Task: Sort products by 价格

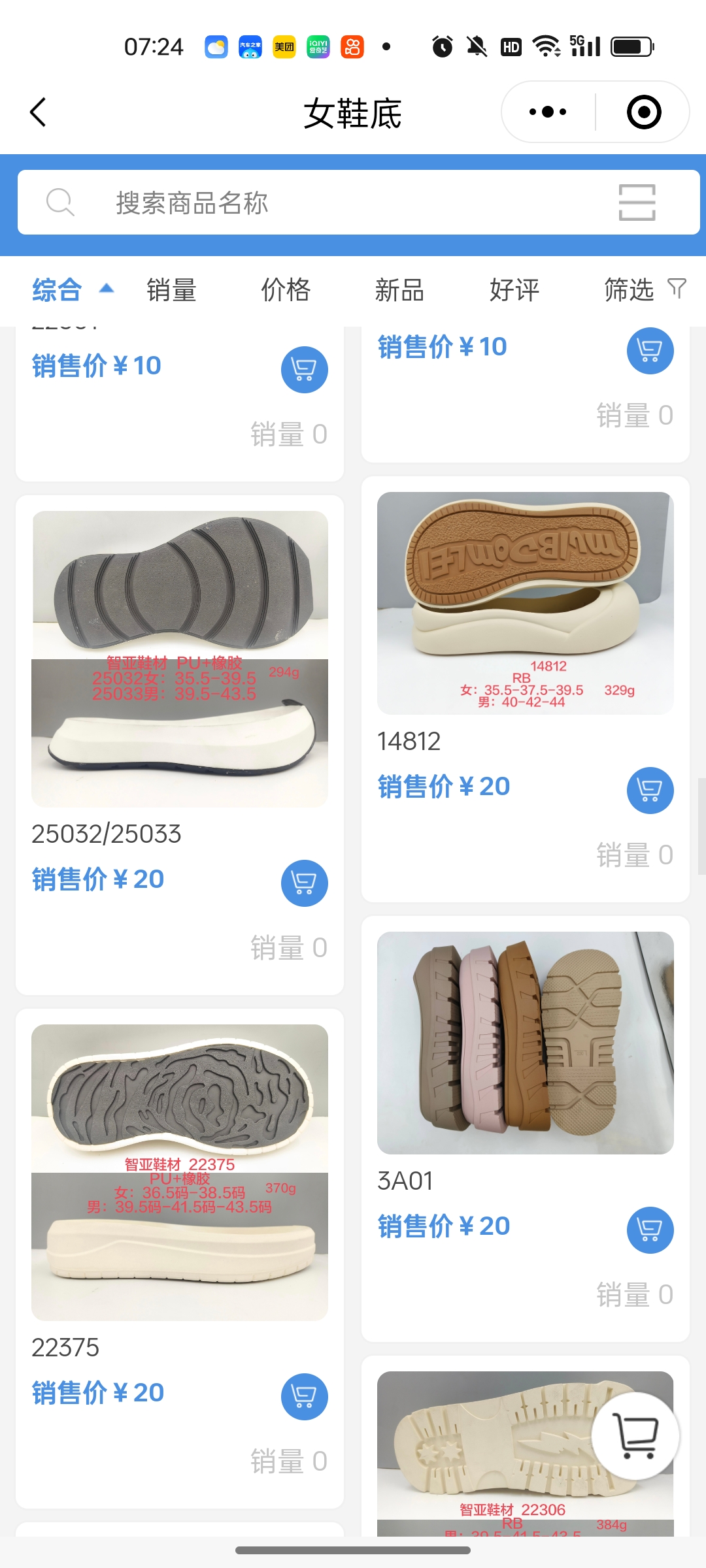Action: coord(286,289)
